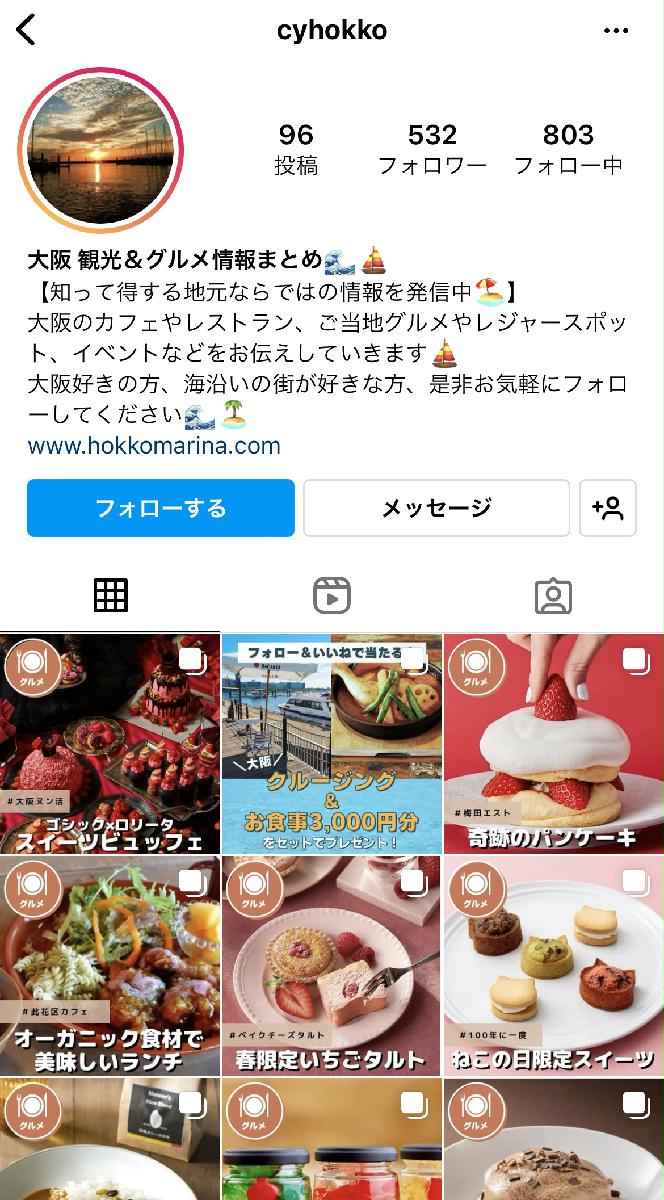Go back using the top-left arrow
Viewport: 664px width, 1200px height.
tap(26, 30)
